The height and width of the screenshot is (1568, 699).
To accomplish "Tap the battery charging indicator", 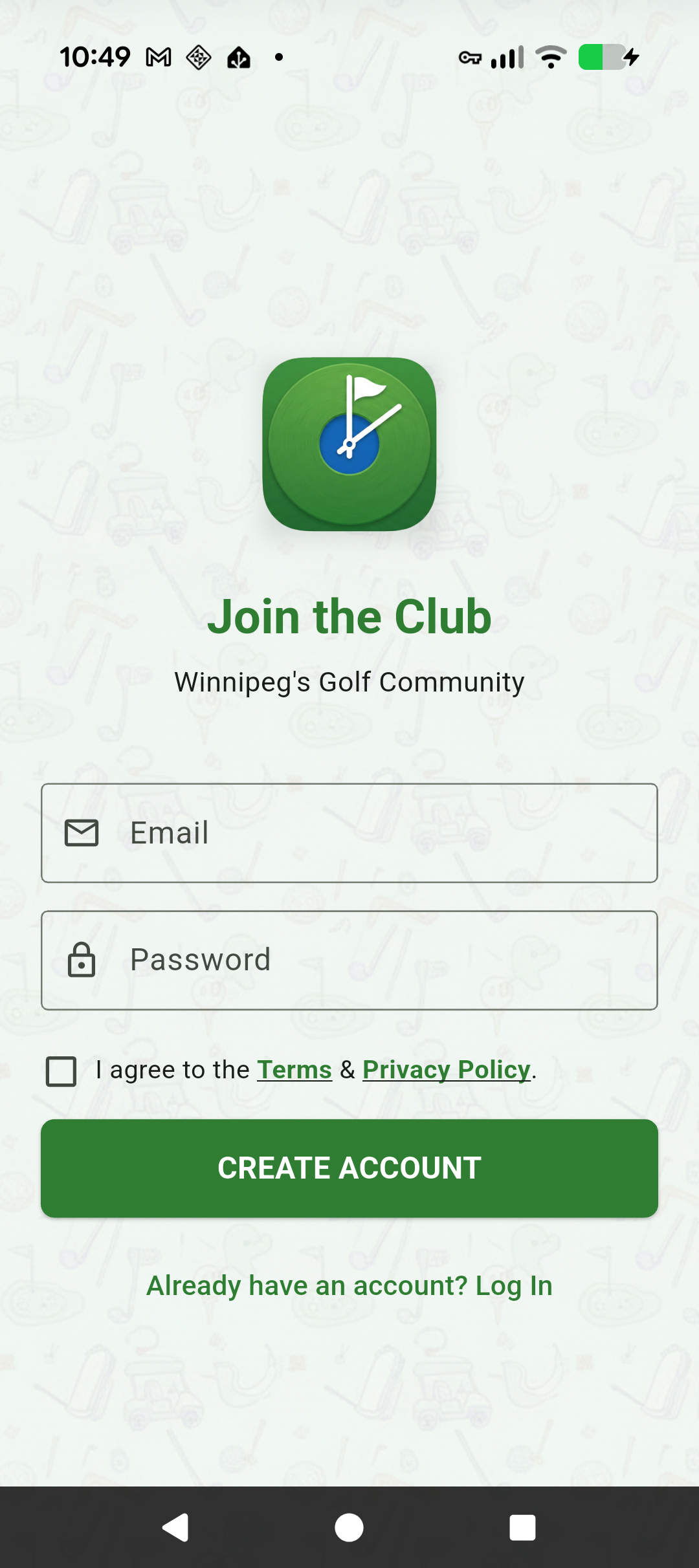I will 603,58.
